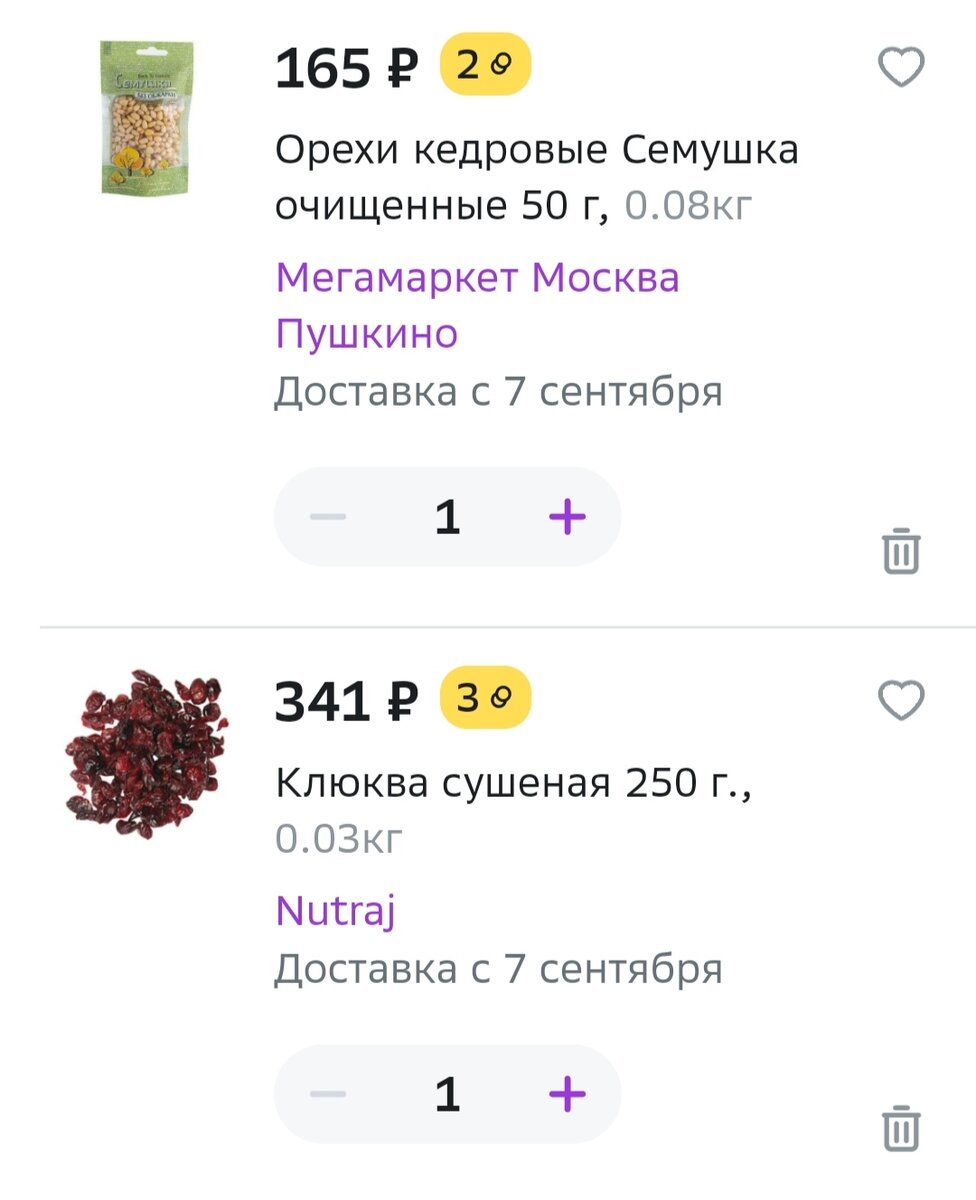The image size is (976, 1200).
Task: Delete Клюква сушеная using trash icon
Action: tap(901, 1126)
